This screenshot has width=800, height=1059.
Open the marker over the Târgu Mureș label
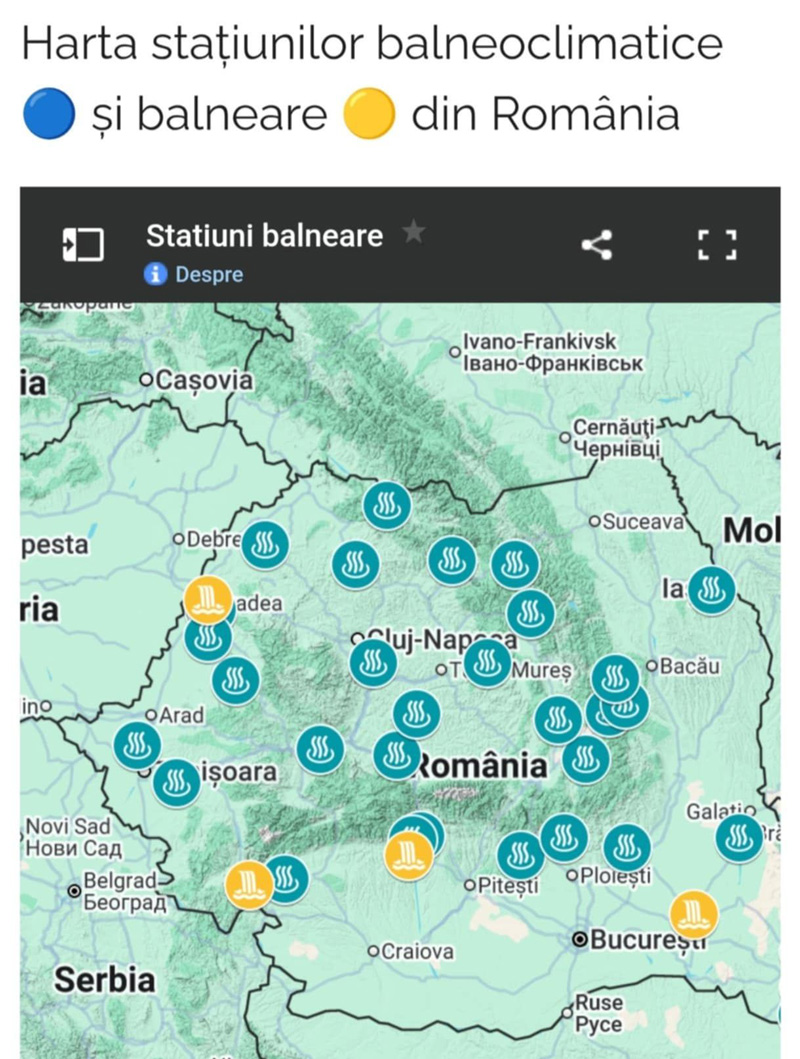488,662
